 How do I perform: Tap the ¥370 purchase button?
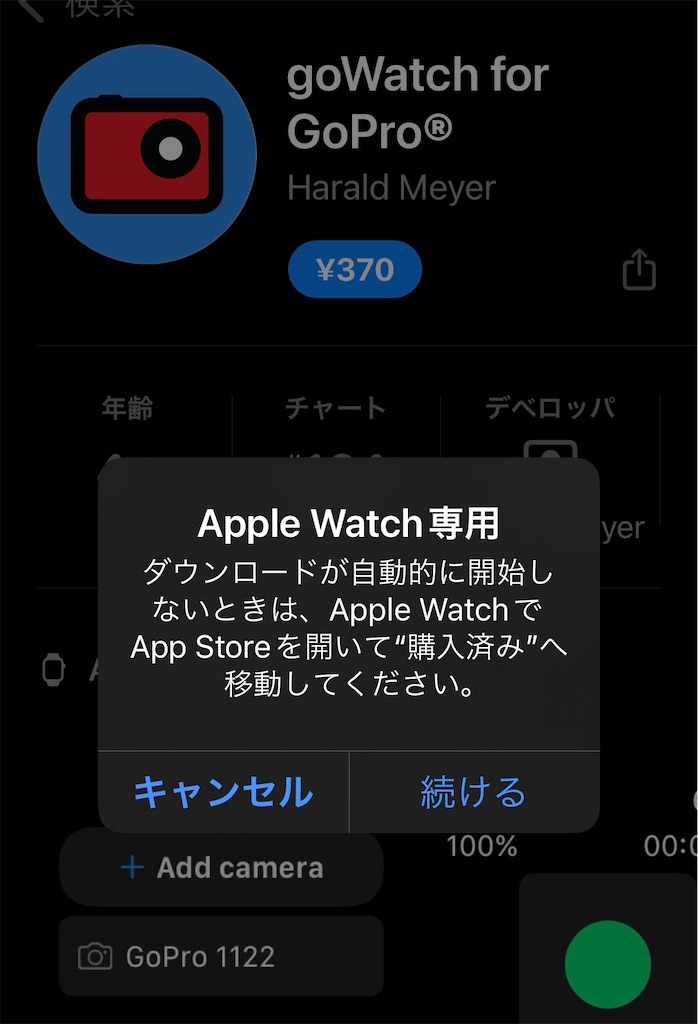[355, 269]
